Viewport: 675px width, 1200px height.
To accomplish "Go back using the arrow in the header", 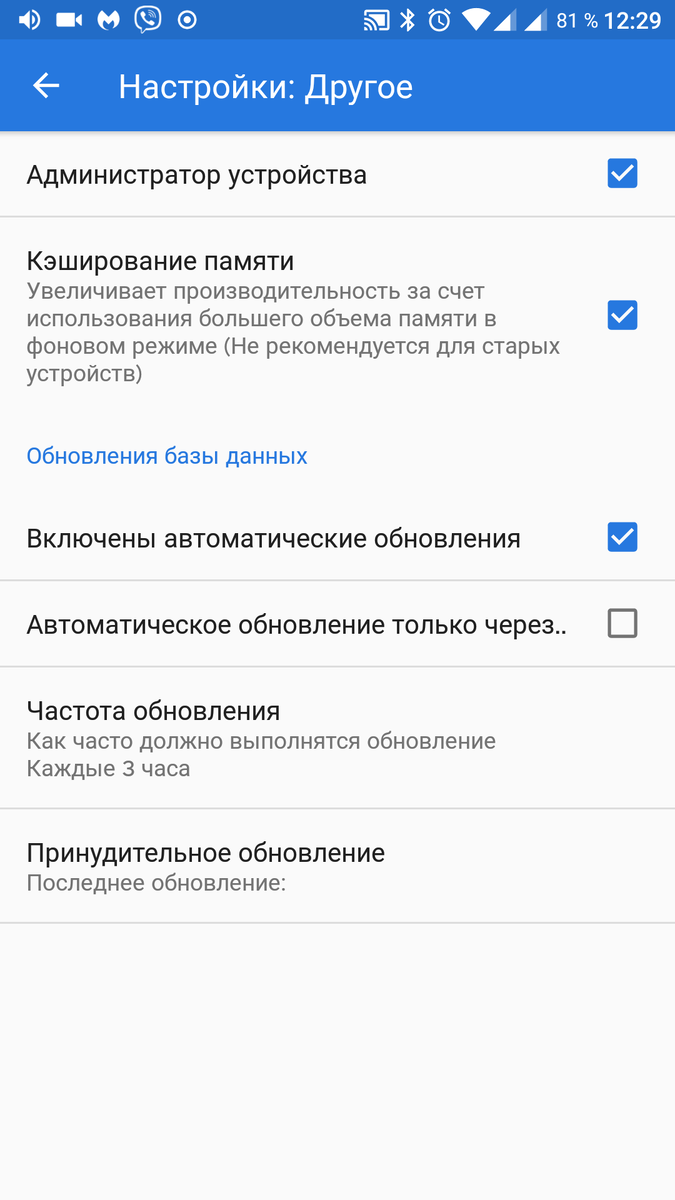I will 46,86.
